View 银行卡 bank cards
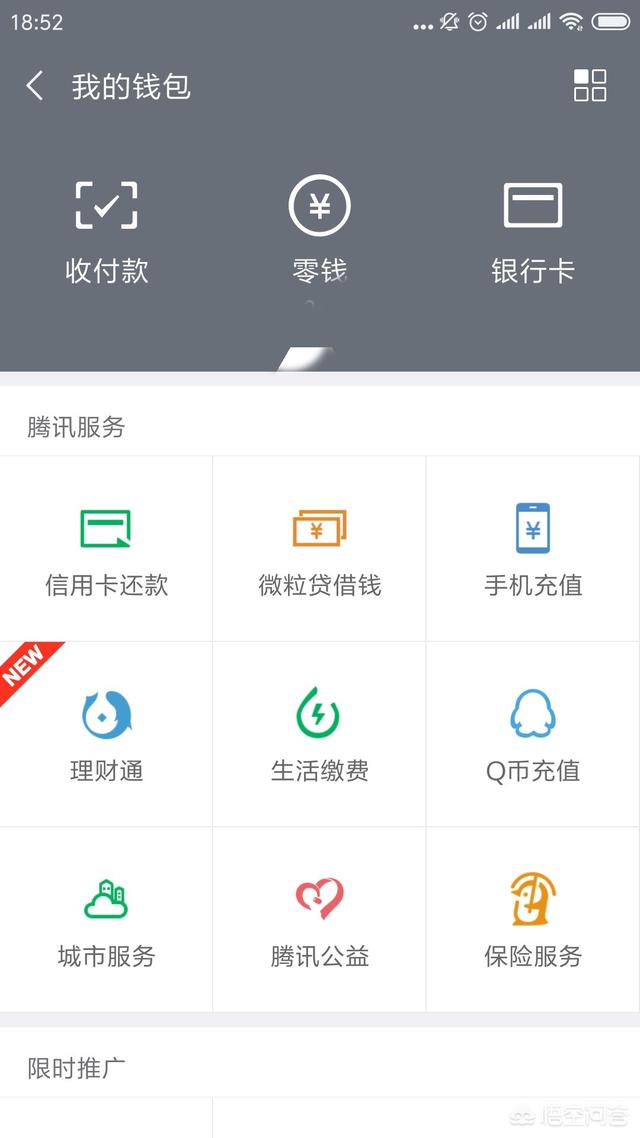 (x=533, y=232)
